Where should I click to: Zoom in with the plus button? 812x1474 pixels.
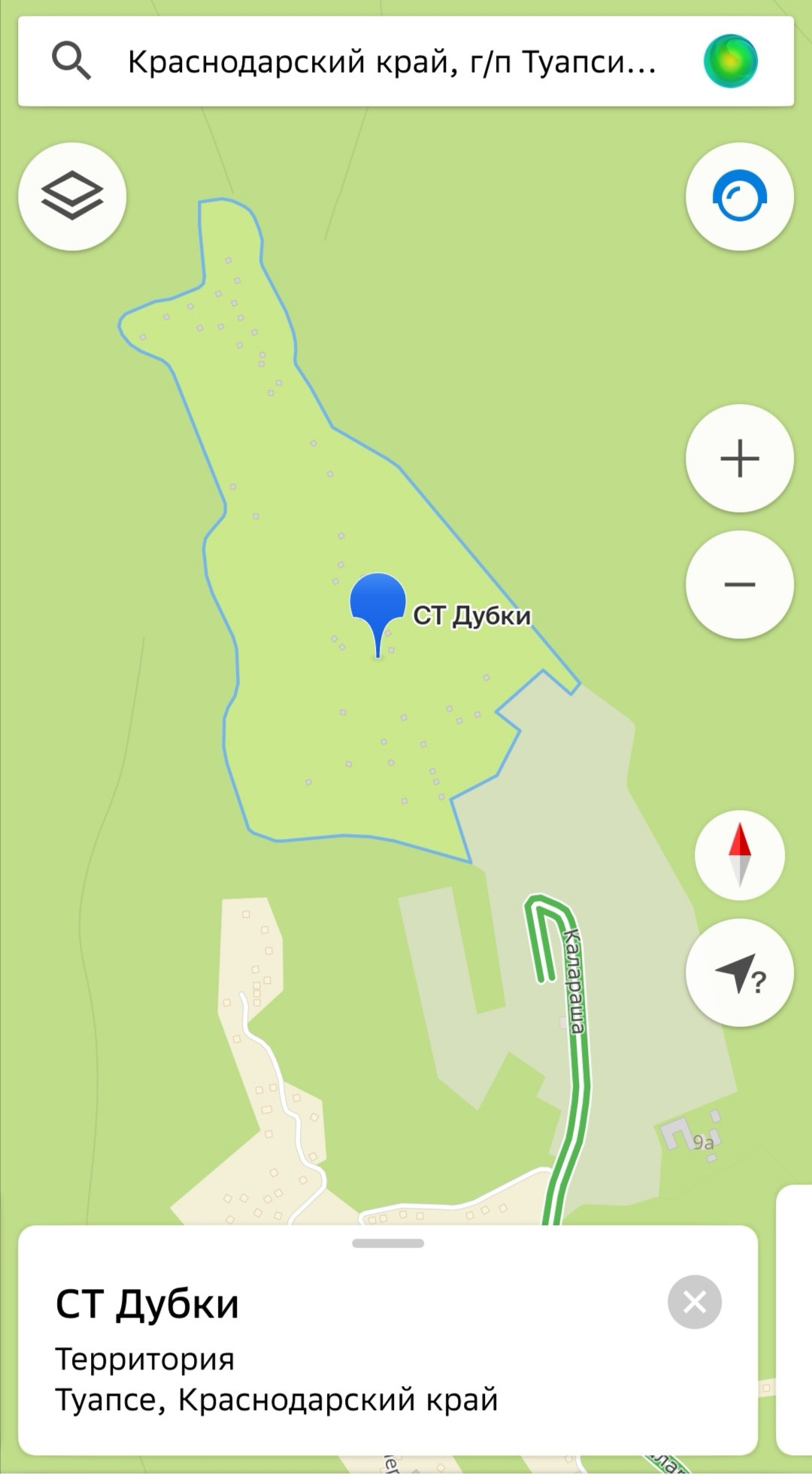(x=739, y=458)
